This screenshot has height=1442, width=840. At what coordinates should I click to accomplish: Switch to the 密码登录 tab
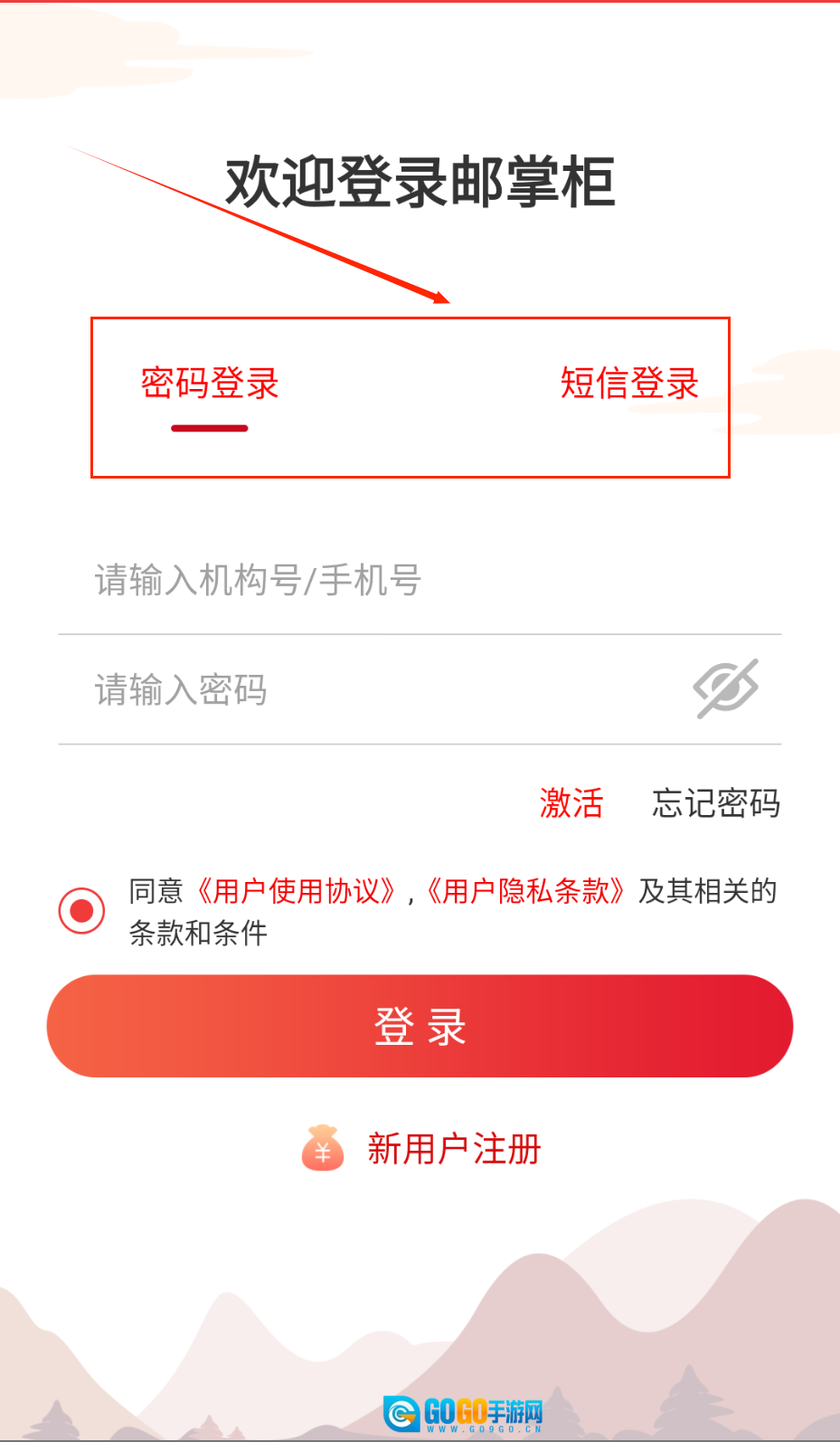pos(209,384)
